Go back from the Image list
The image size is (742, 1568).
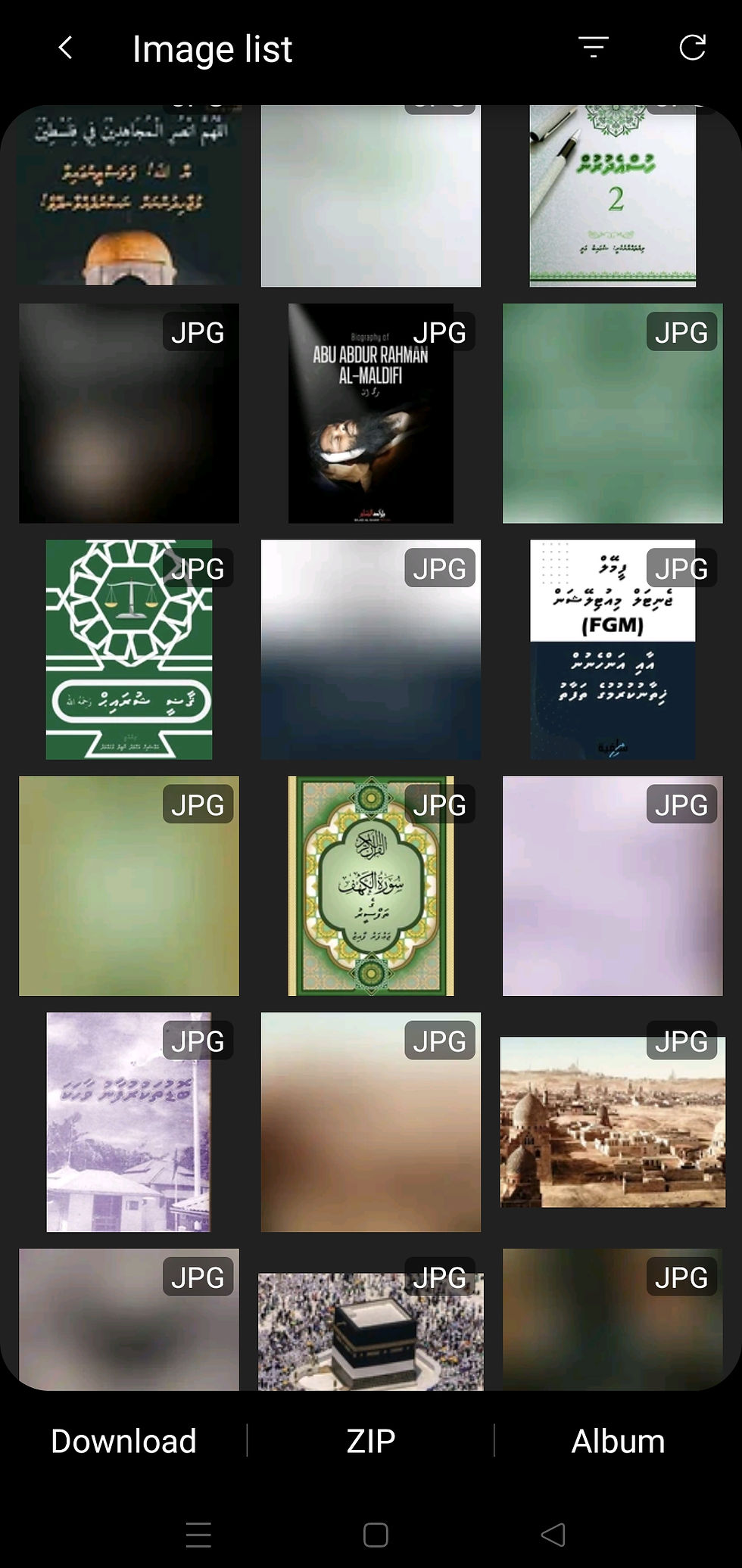click(x=66, y=48)
